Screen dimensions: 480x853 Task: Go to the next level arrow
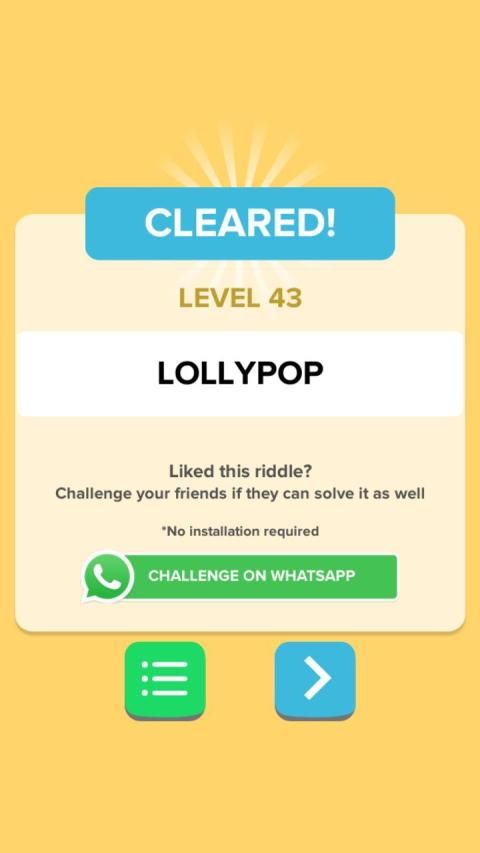coord(315,680)
